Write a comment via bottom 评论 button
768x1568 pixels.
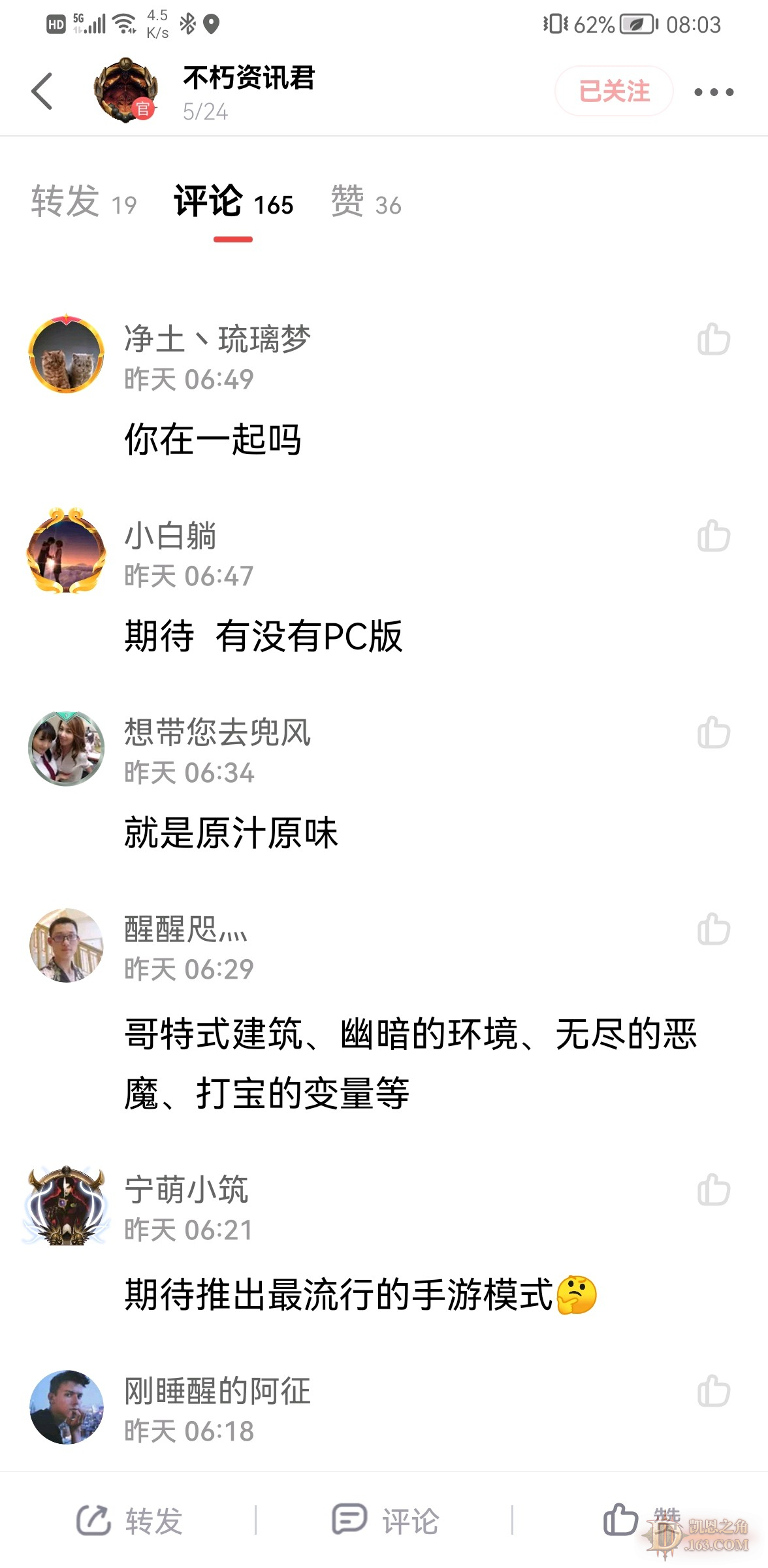pos(385,1520)
